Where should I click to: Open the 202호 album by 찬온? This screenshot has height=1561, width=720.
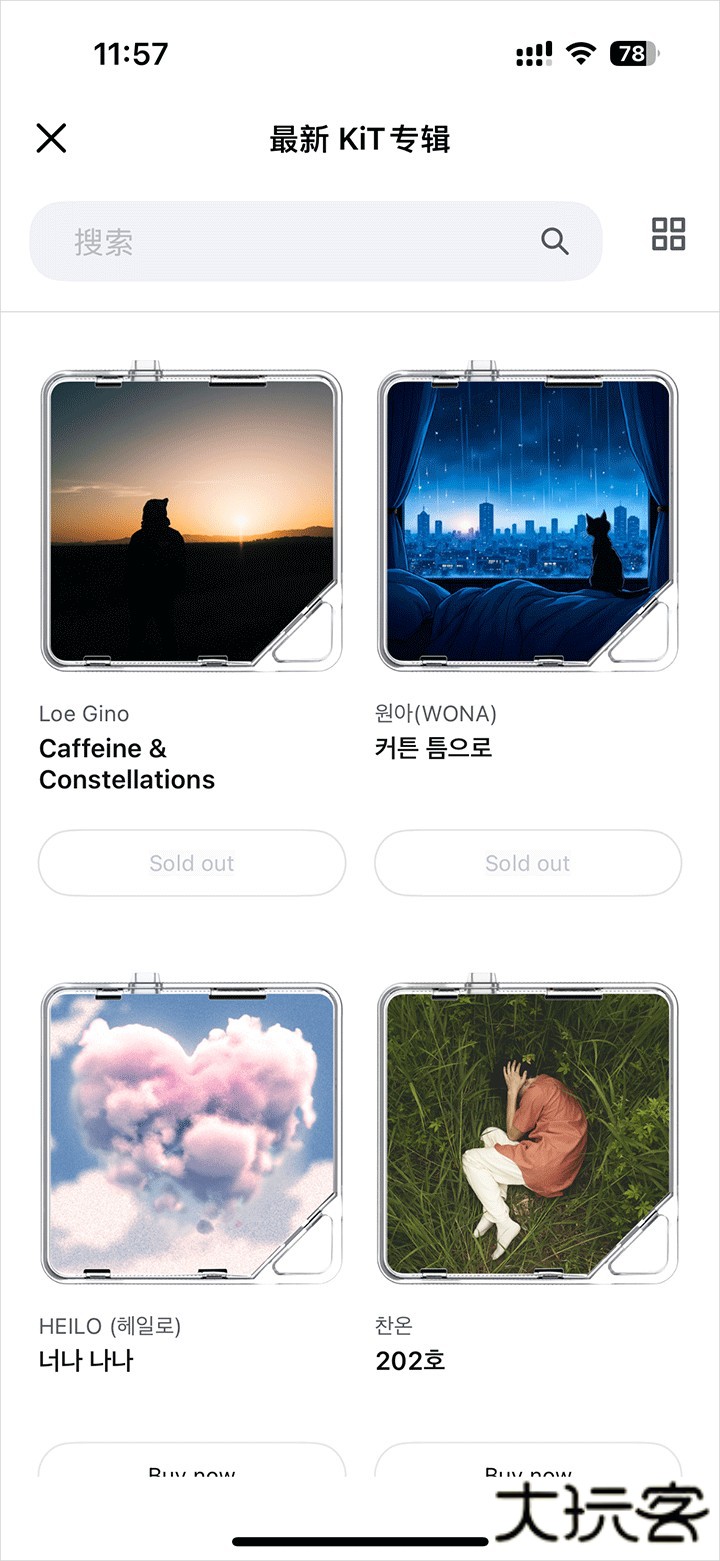click(528, 1132)
